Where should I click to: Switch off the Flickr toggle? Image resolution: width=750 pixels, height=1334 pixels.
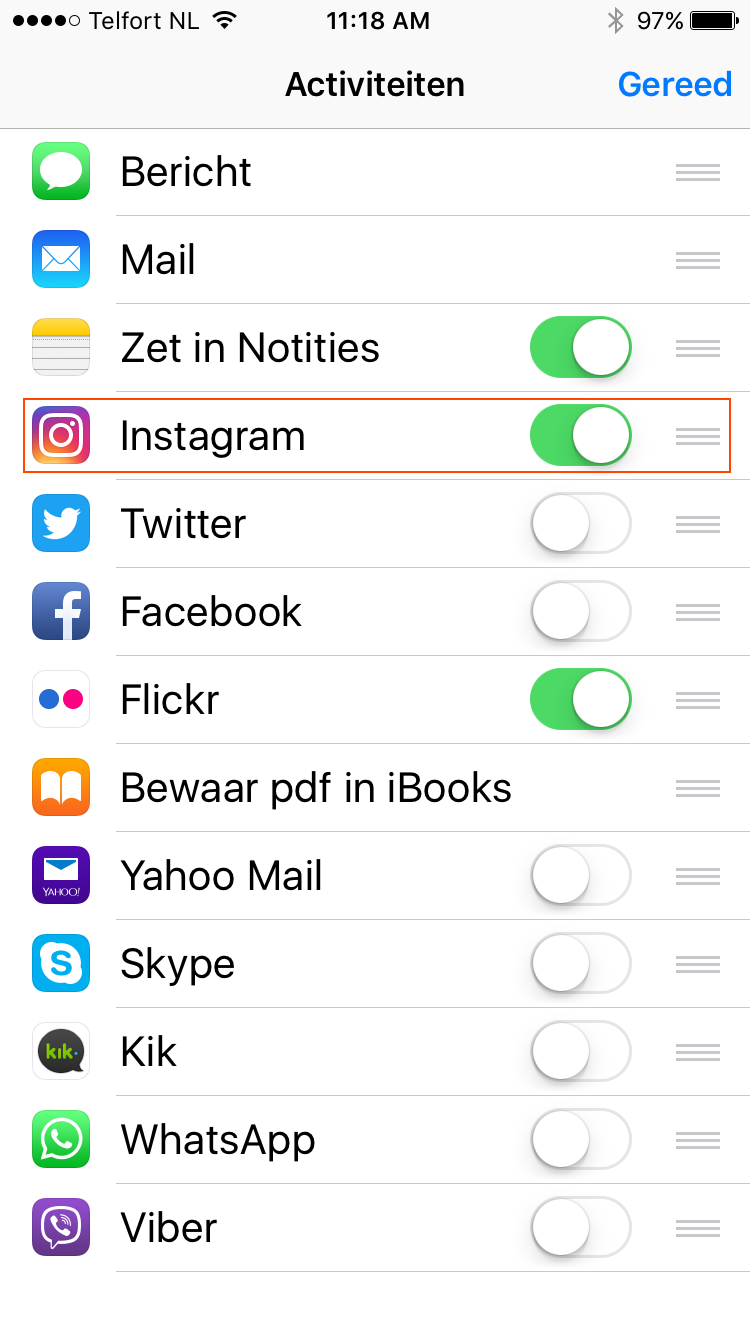point(581,700)
